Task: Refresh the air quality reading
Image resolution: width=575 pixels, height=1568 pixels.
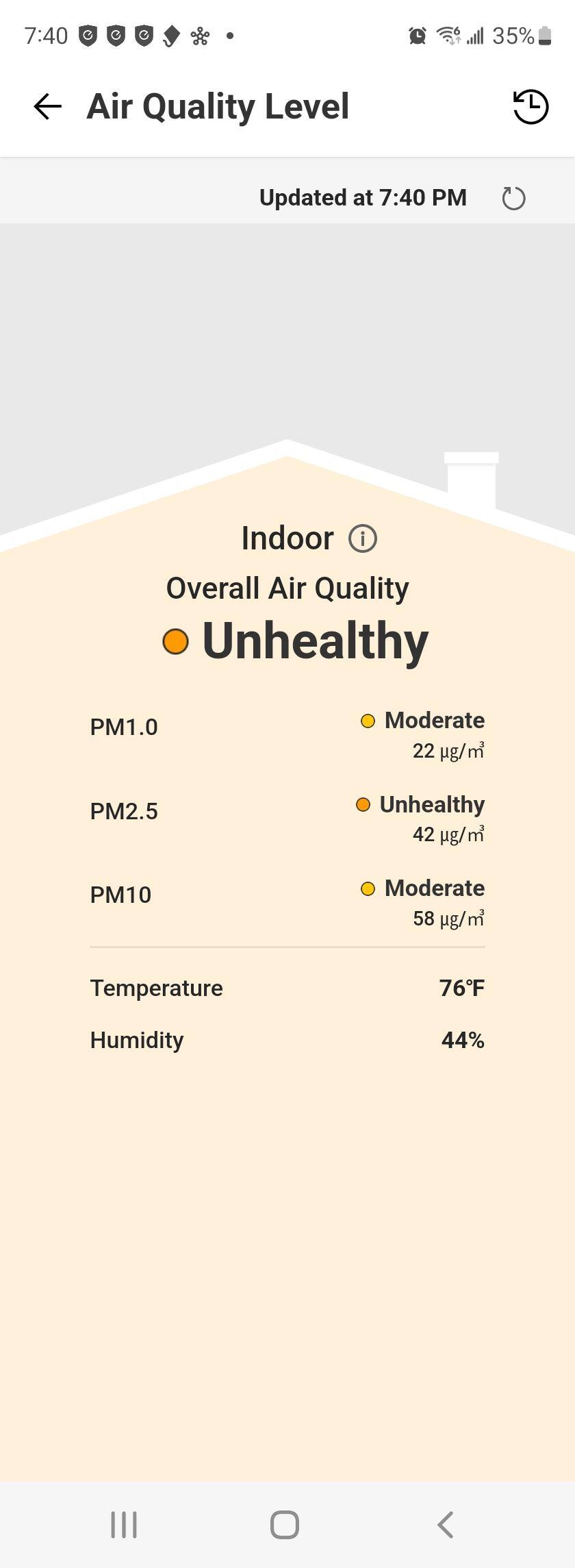Action: coord(513,199)
